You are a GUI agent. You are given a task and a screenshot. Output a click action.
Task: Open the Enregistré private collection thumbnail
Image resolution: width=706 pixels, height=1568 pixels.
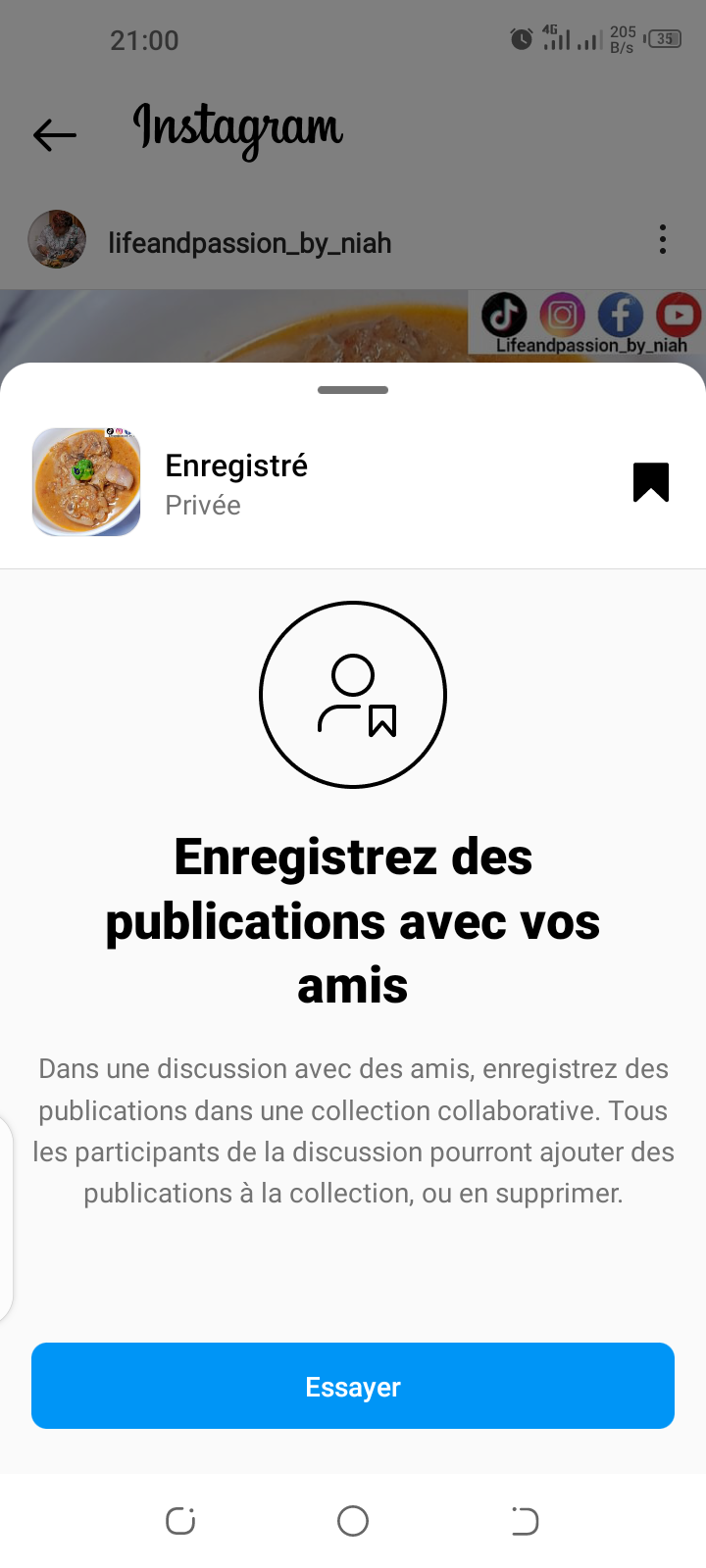click(86, 482)
